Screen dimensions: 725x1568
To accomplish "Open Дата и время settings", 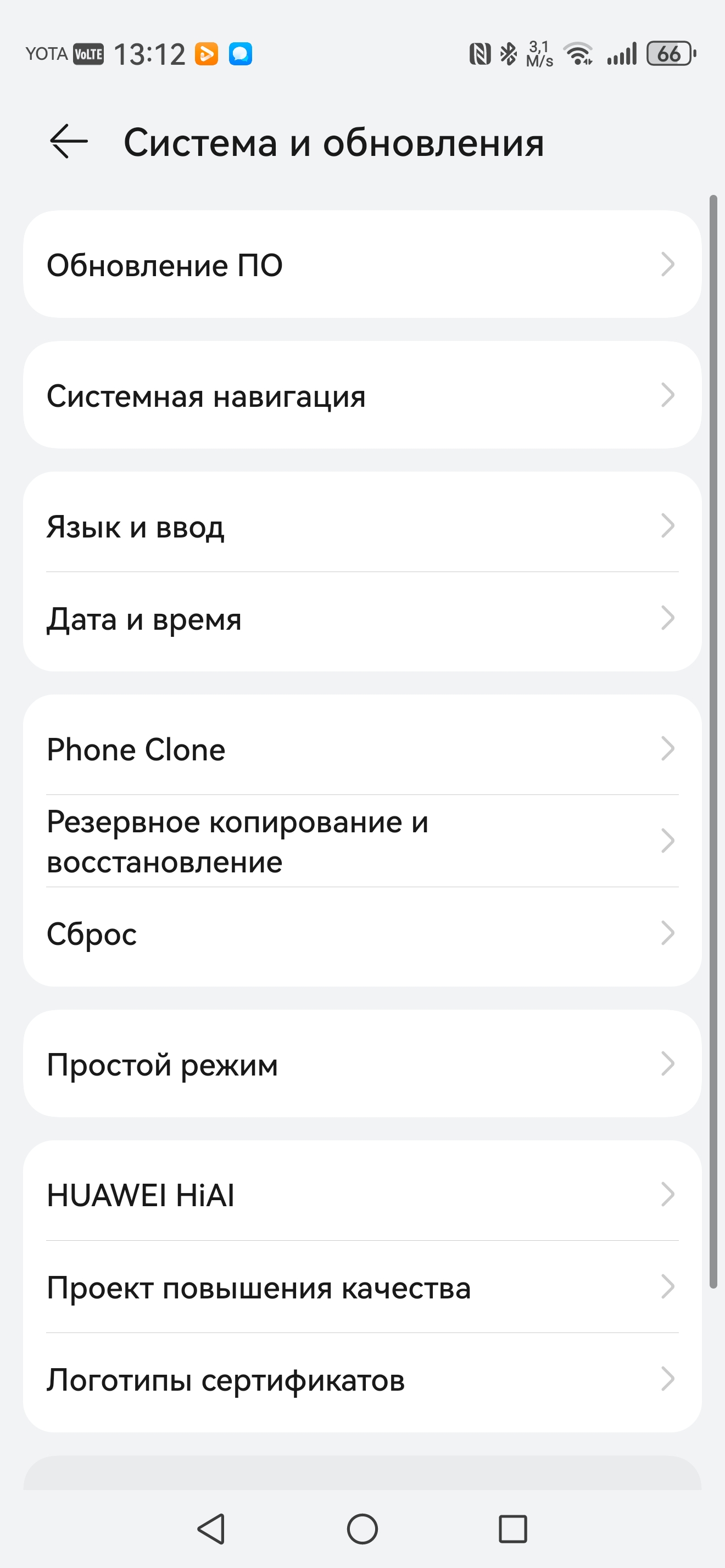I will click(362, 619).
